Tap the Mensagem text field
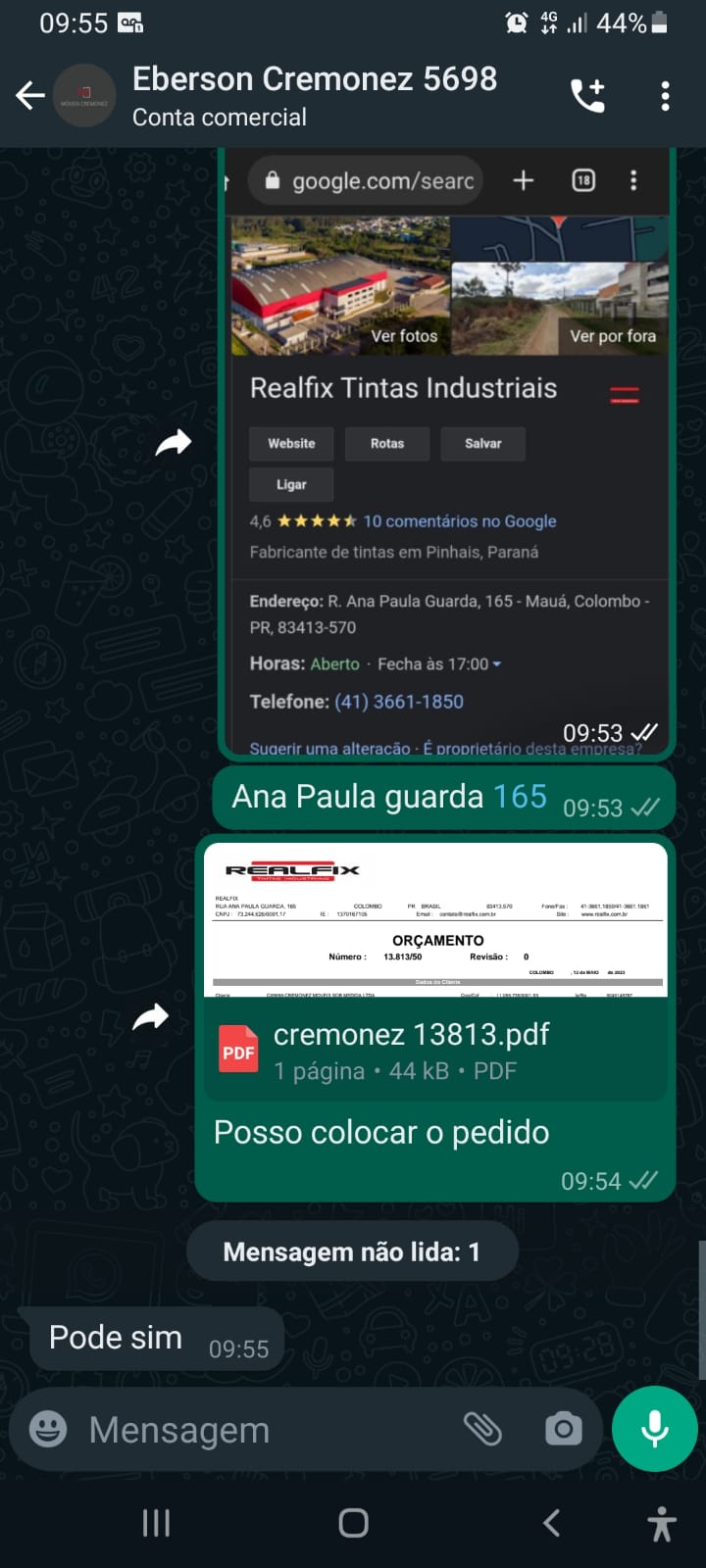Image resolution: width=706 pixels, height=1568 pixels. click(x=265, y=1430)
